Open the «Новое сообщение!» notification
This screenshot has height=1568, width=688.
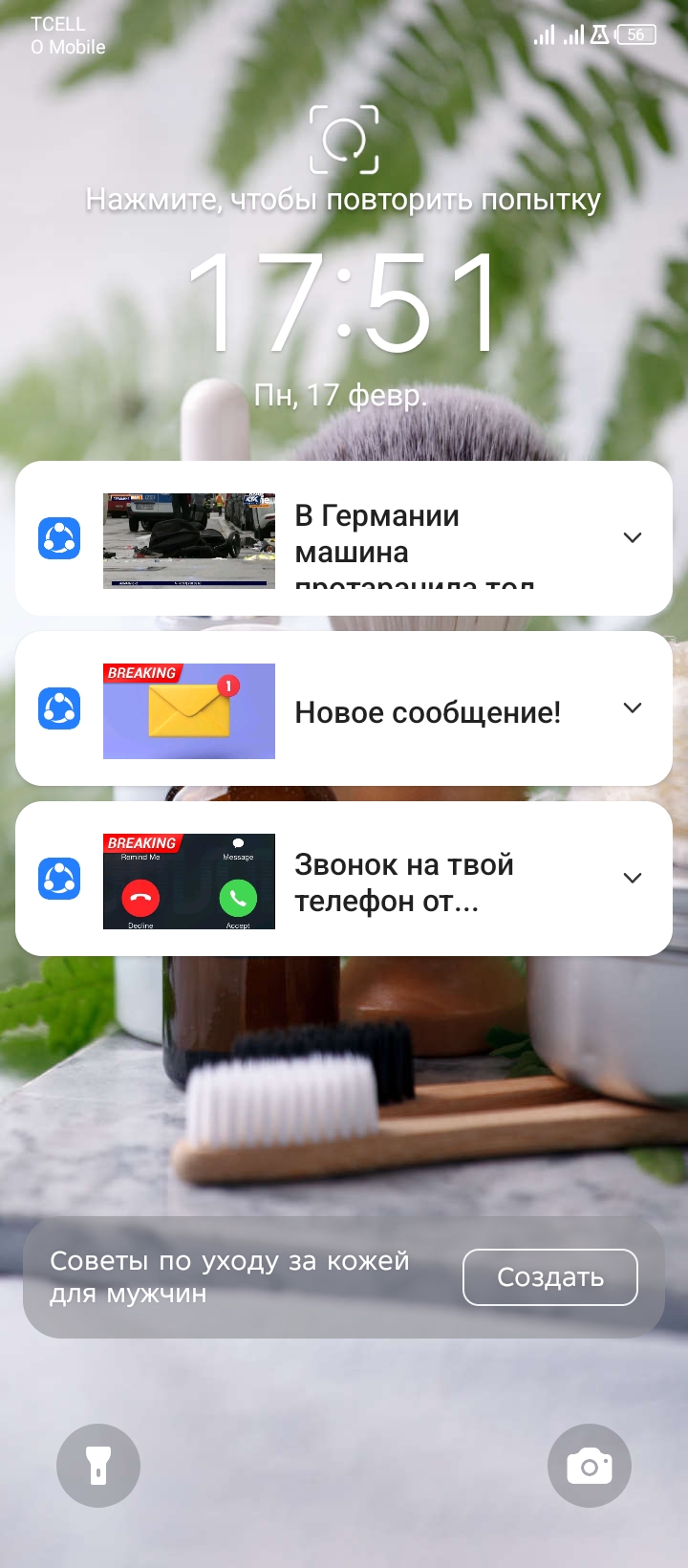426,712
